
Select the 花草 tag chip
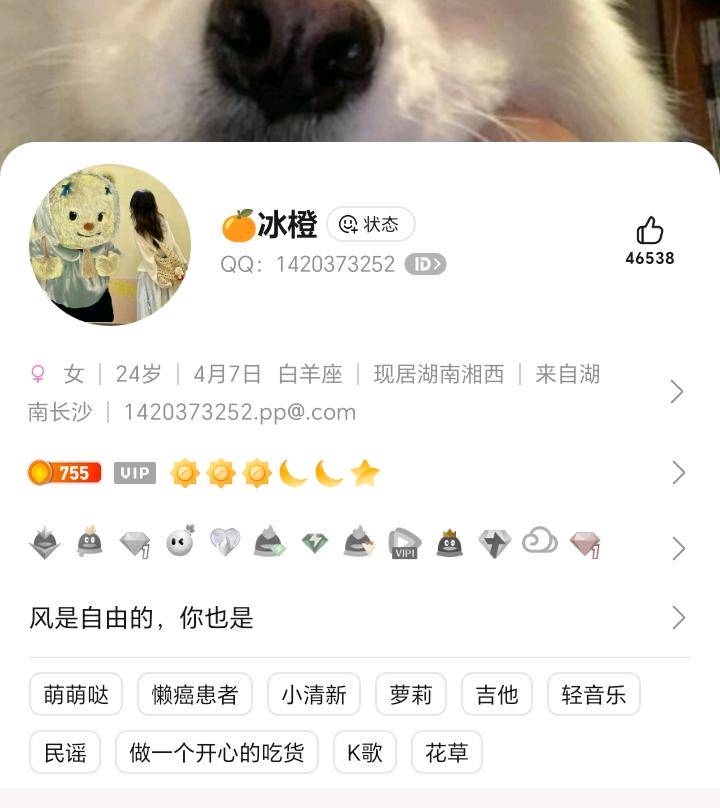447,752
